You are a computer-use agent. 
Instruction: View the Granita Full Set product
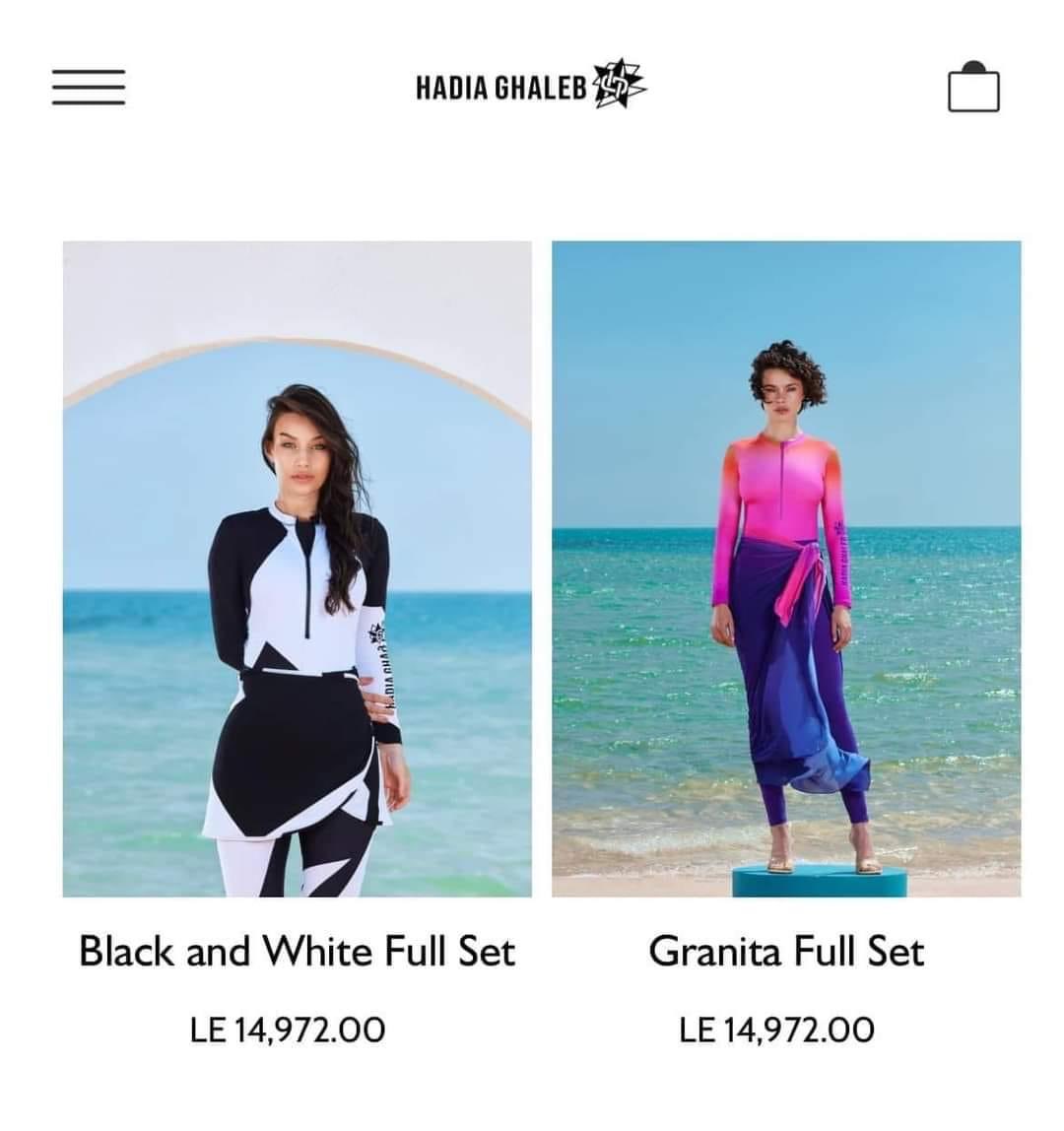785,568
